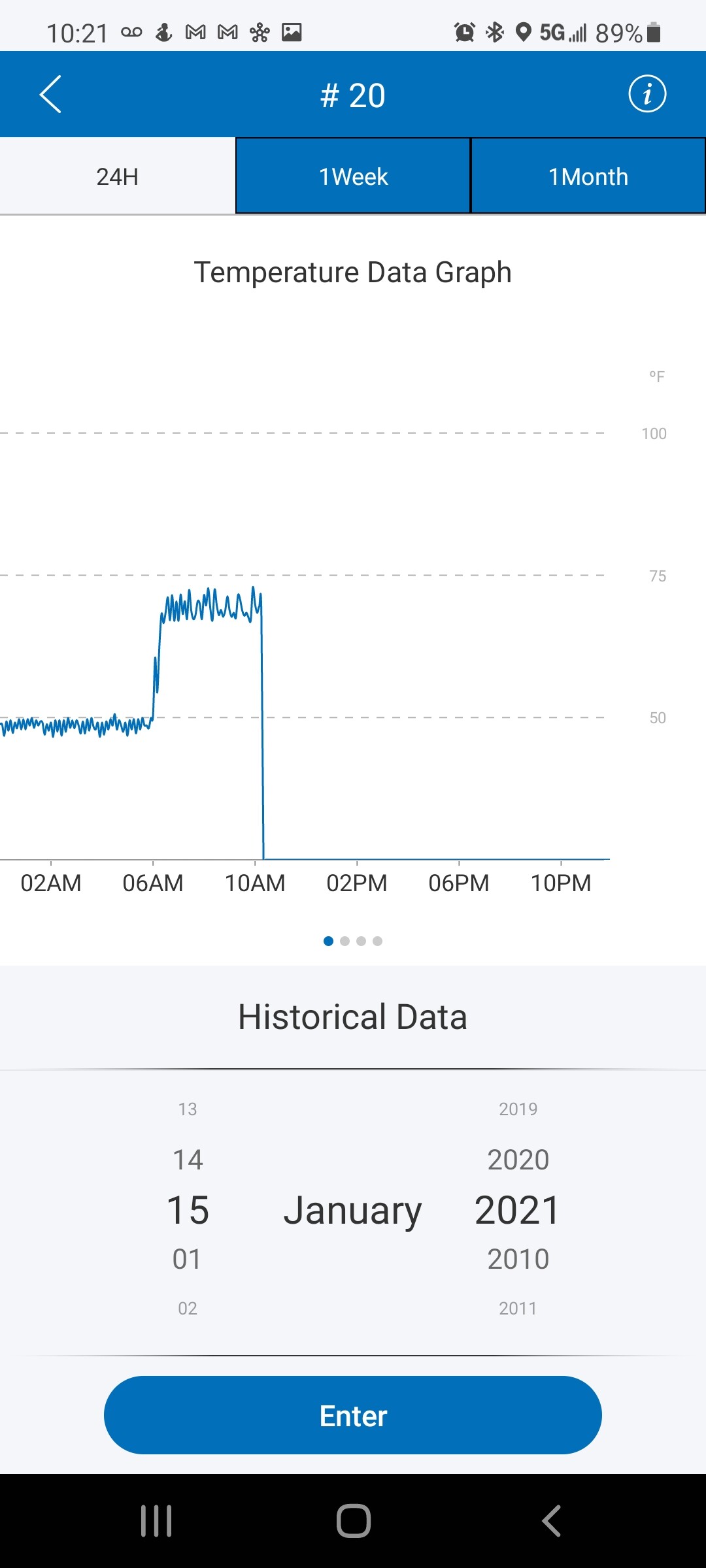Viewport: 706px width, 1568px height.
Task: Go to the home screen
Action: 354,1521
